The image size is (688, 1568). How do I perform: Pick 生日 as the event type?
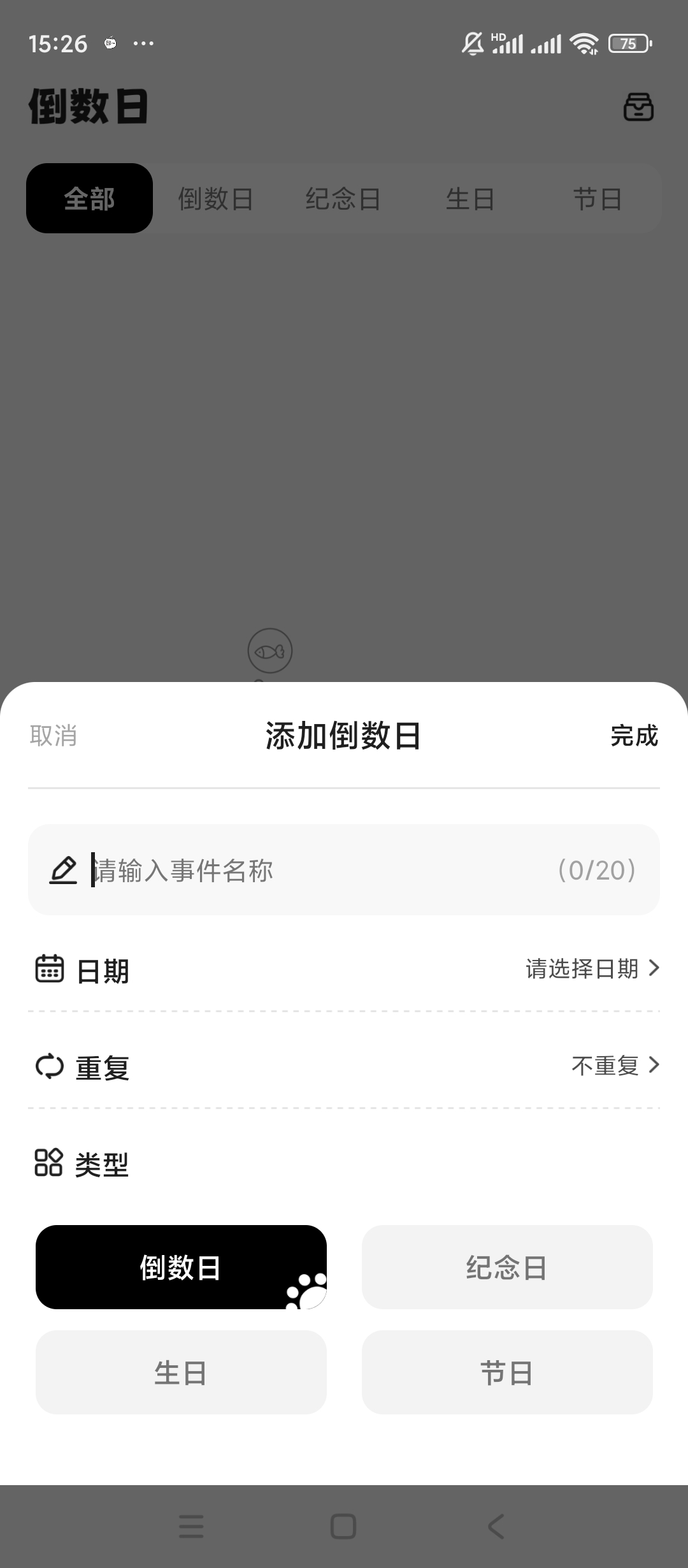181,1372
